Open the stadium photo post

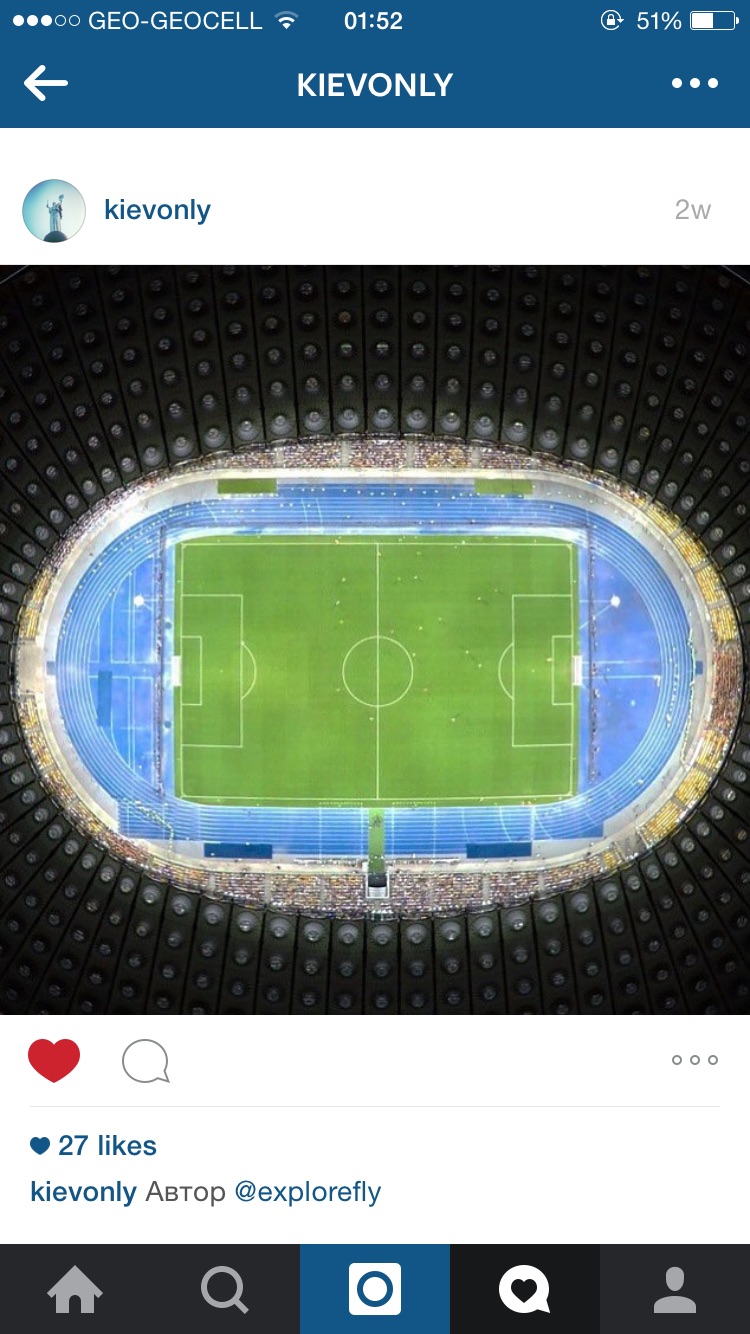click(x=375, y=640)
